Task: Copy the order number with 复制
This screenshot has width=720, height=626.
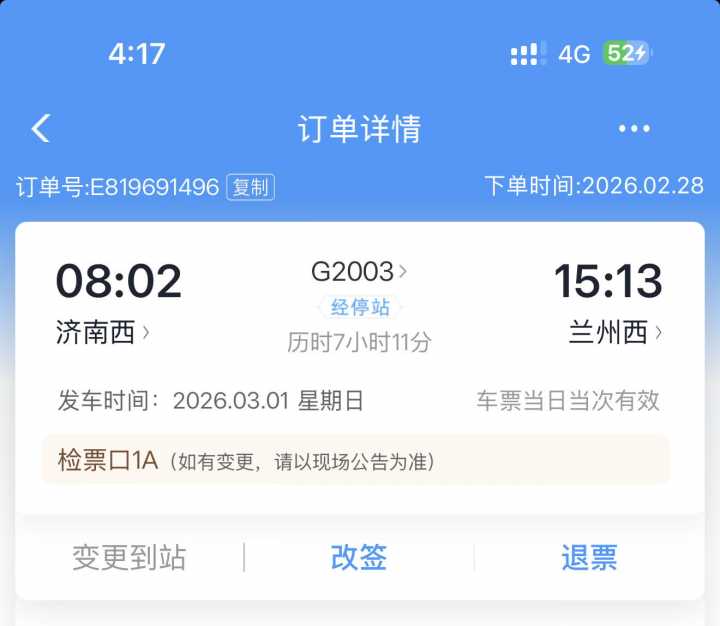Action: (x=250, y=187)
